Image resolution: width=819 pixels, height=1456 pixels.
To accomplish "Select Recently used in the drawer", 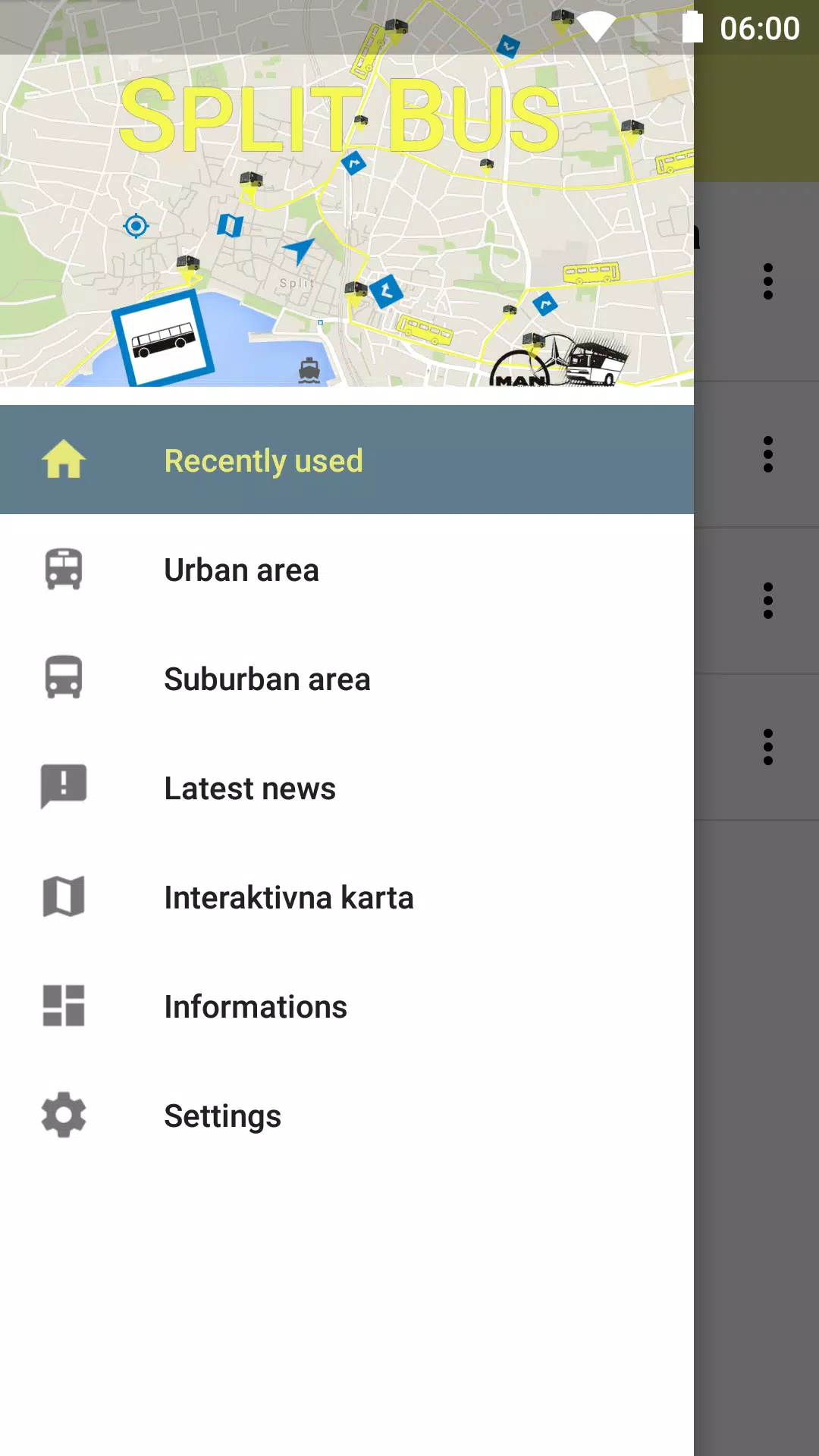I will pyautogui.click(x=347, y=460).
